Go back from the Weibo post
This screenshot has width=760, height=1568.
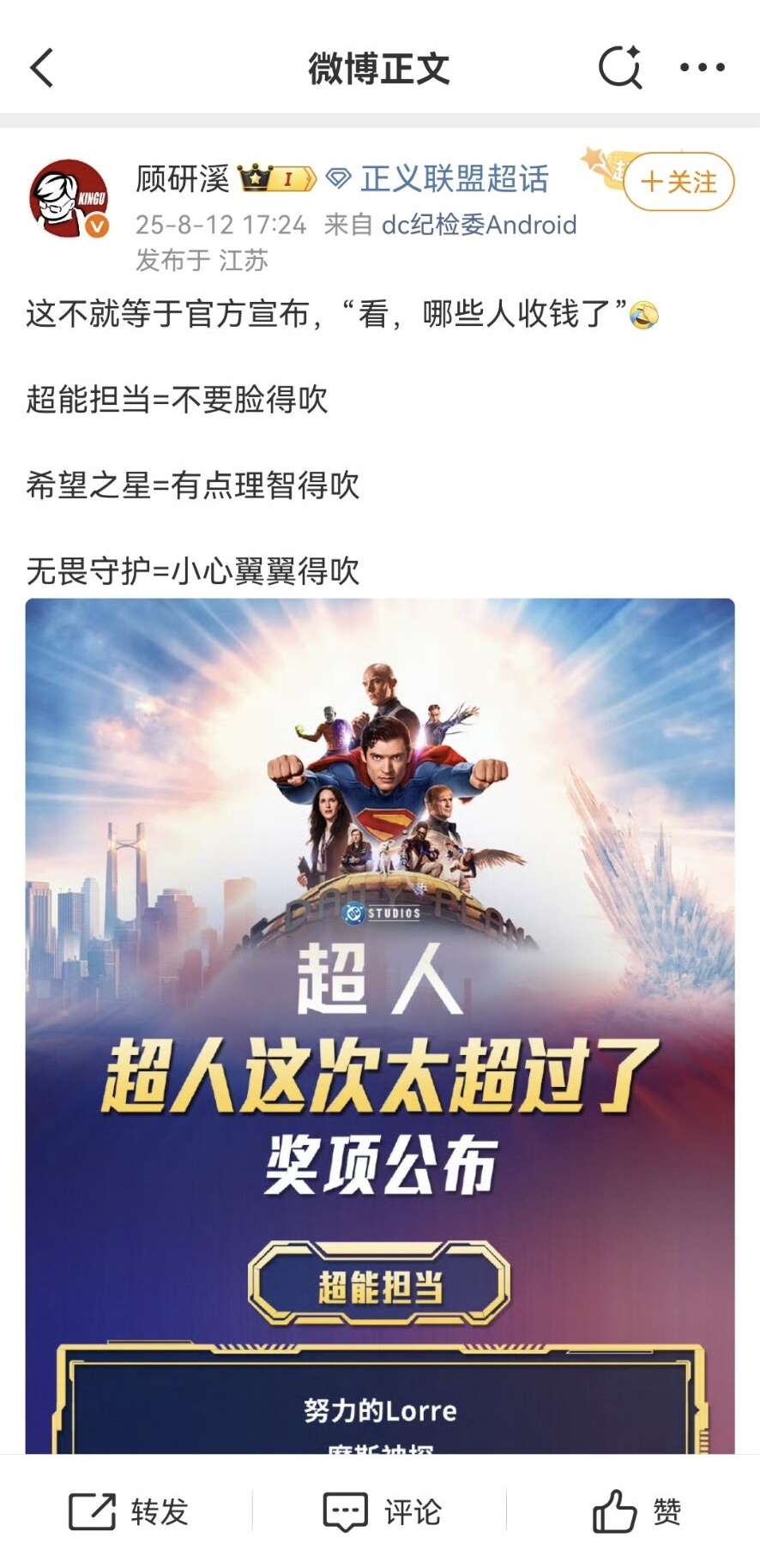tap(42, 68)
